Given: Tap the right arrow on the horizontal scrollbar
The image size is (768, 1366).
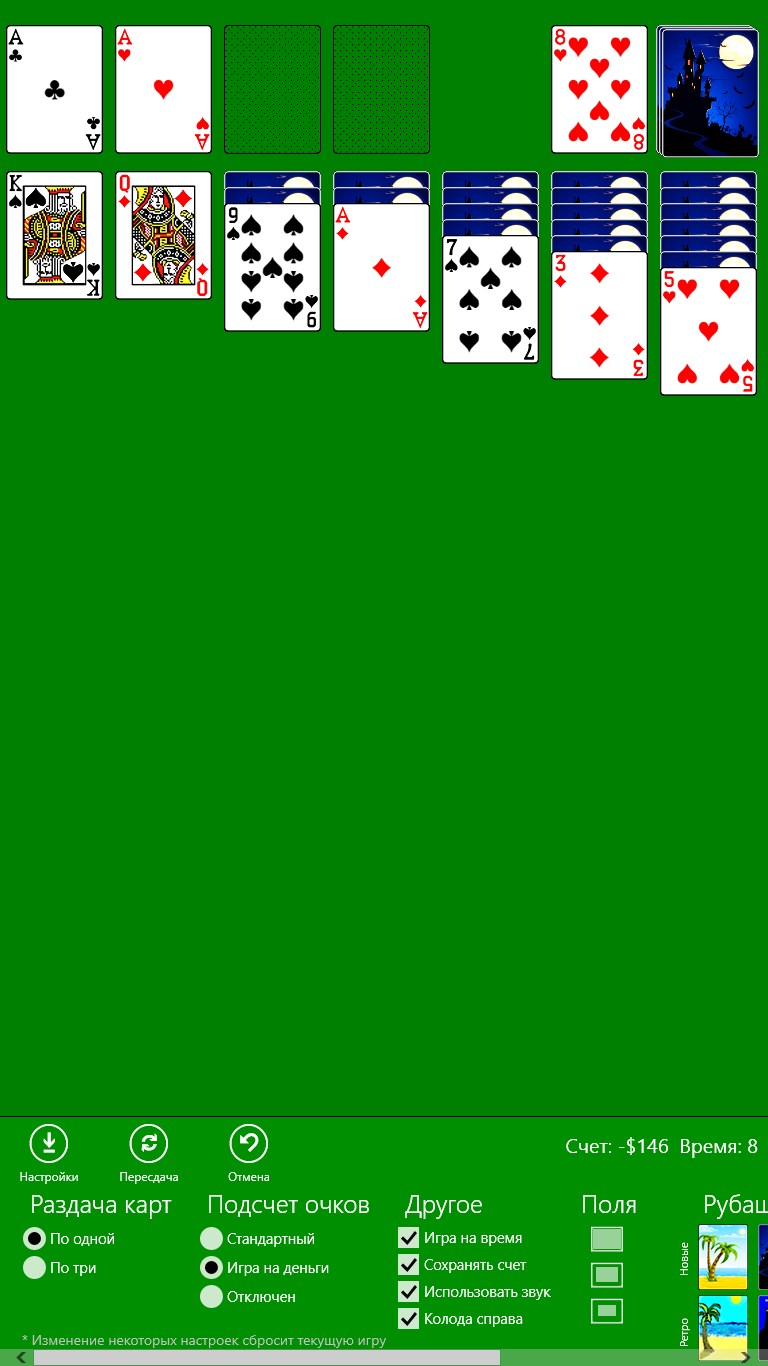Looking at the screenshot, I should click(744, 1357).
